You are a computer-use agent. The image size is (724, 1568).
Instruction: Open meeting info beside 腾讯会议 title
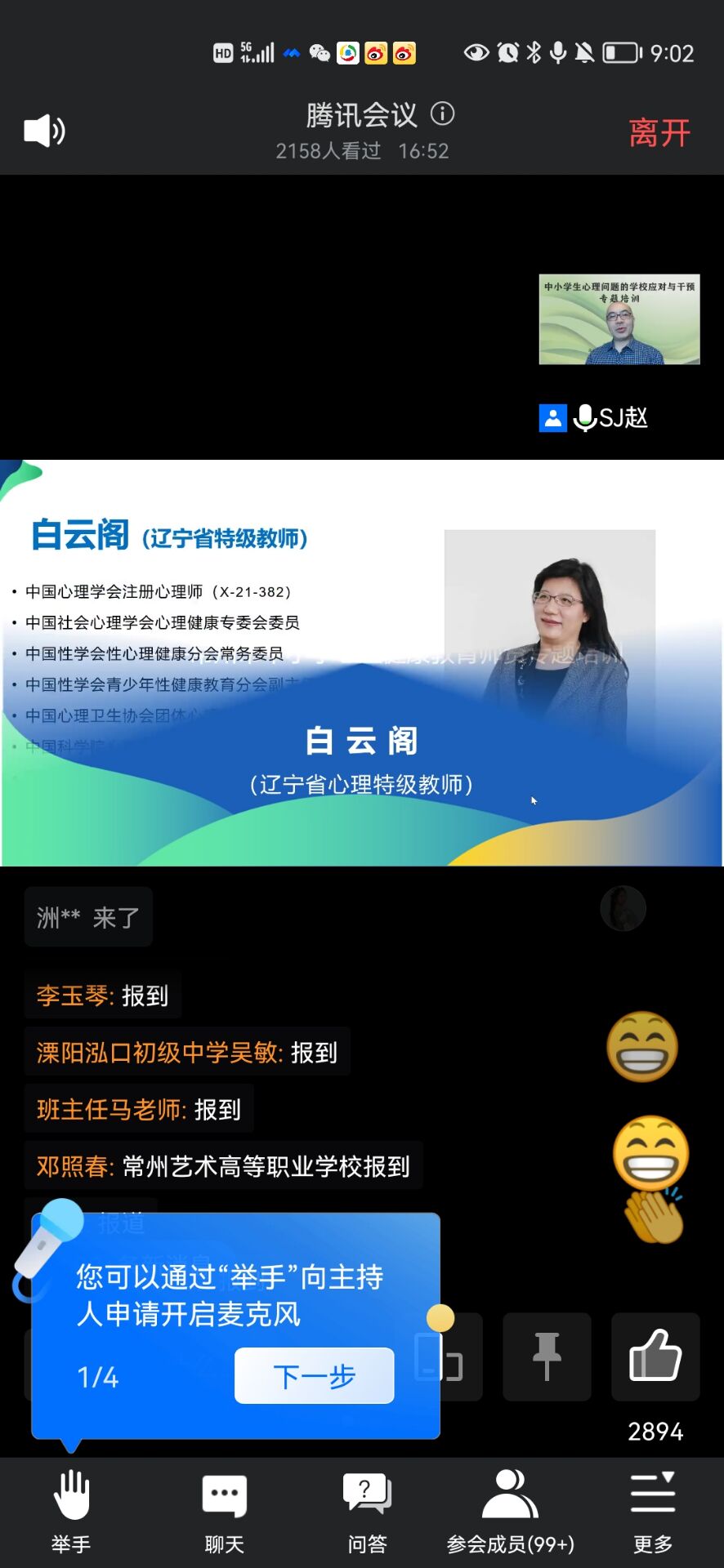click(x=442, y=114)
